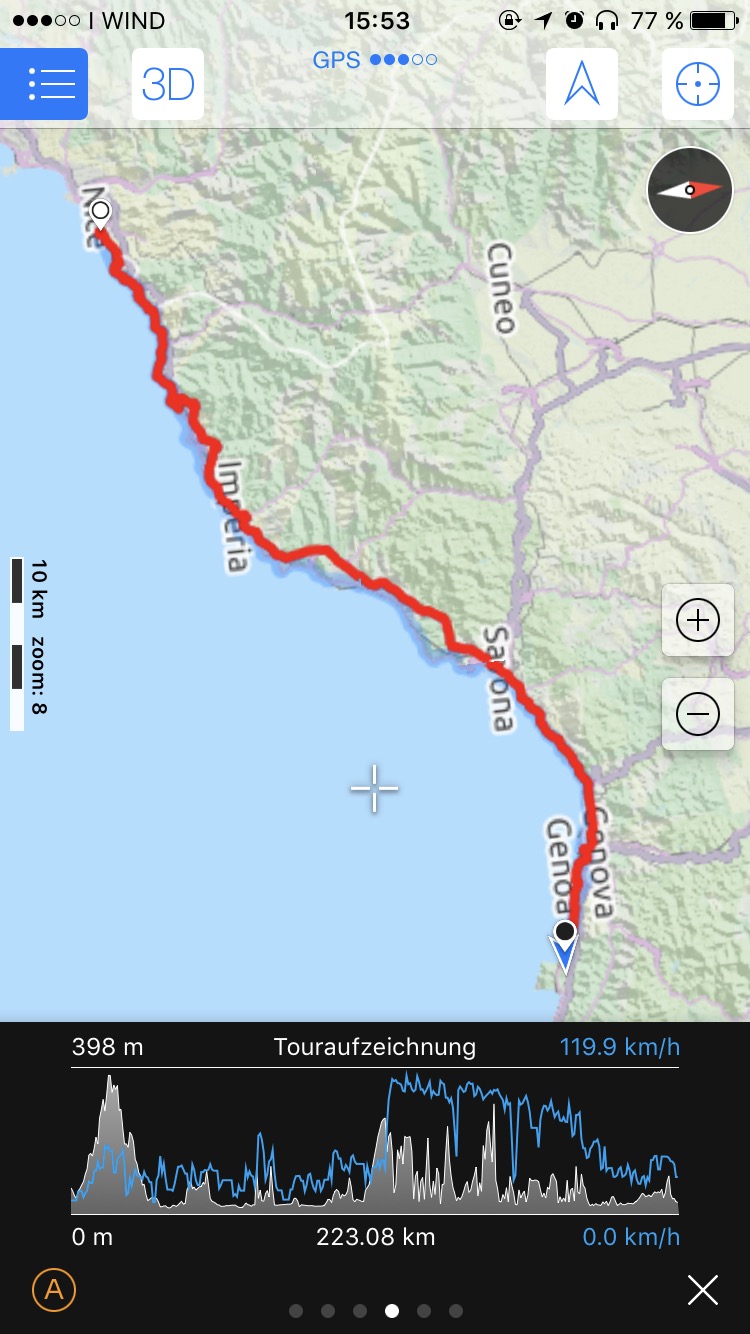
Task: Tap the route start marker near Nice
Action: click(100, 214)
